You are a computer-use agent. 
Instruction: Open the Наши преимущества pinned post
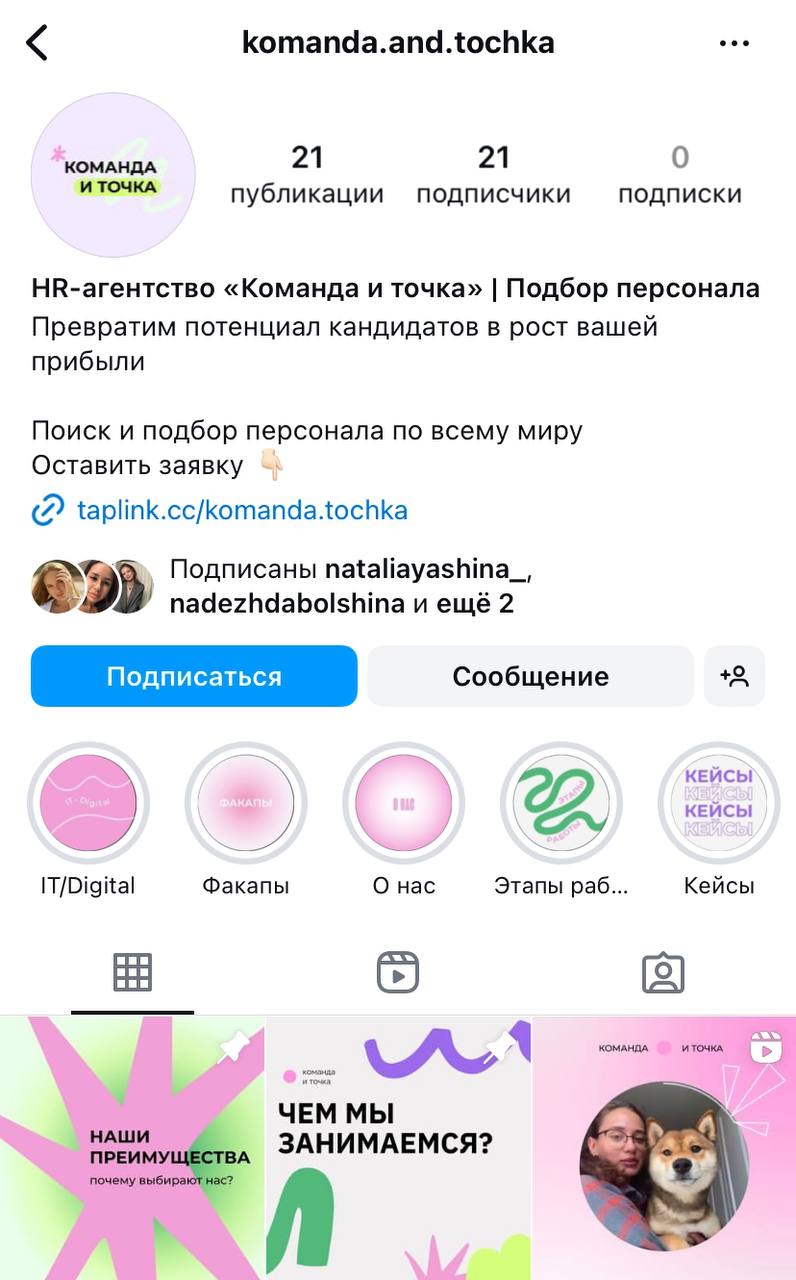(x=132, y=1148)
